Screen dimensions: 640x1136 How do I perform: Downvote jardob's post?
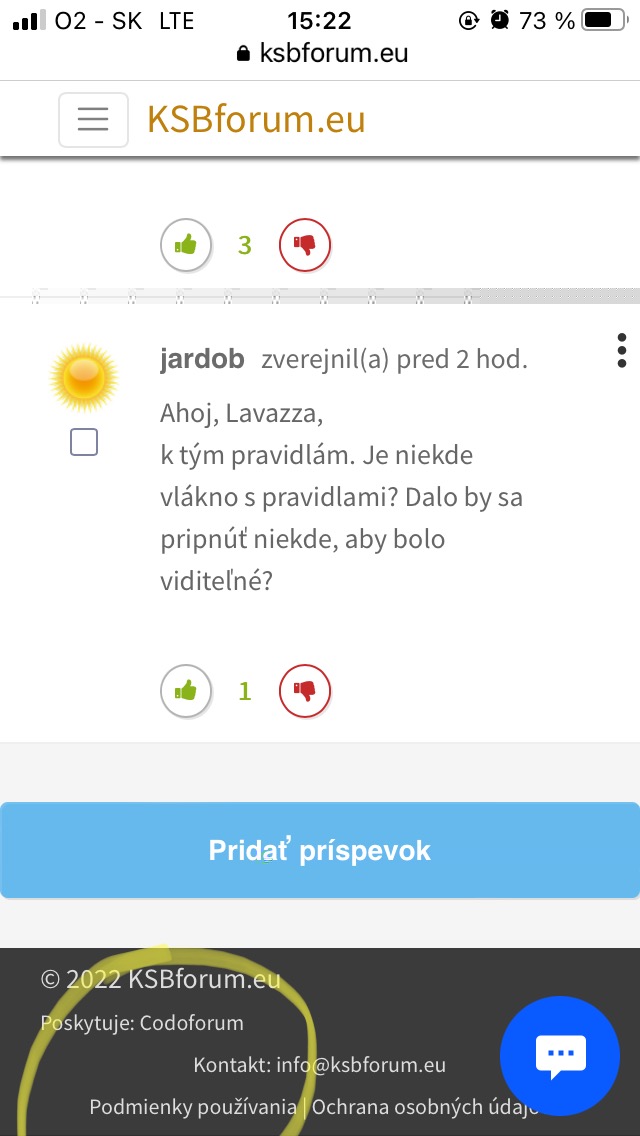304,690
